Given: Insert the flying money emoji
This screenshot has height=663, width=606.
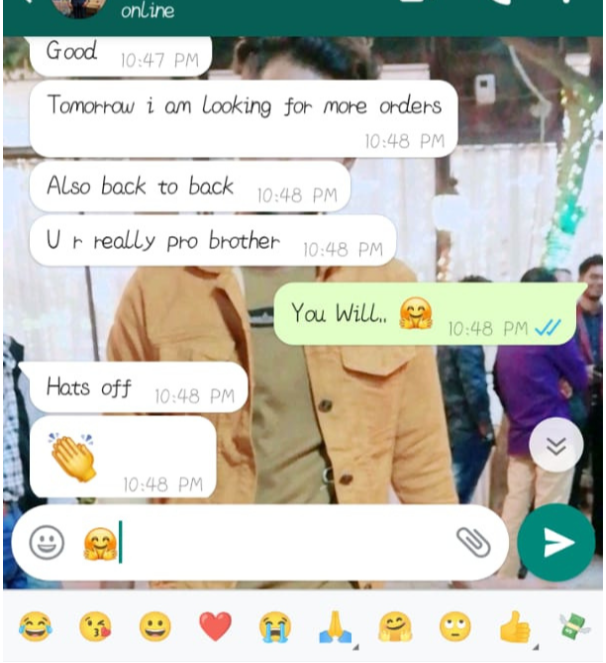Looking at the screenshot, I should (575, 628).
